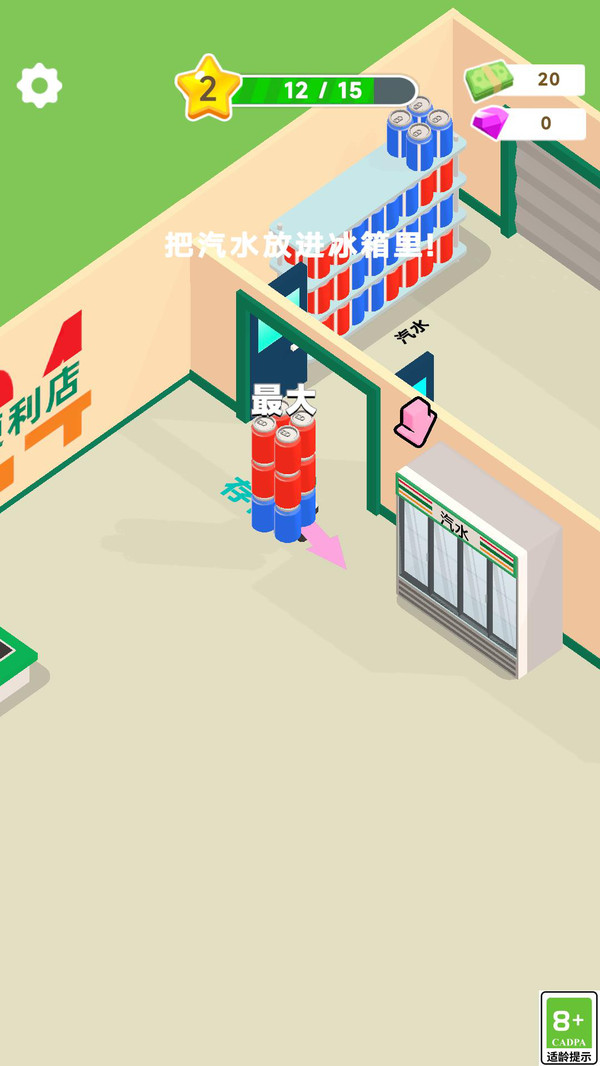
Task: Tap the CADPA 8+ age rating badge
Action: pos(569,1027)
